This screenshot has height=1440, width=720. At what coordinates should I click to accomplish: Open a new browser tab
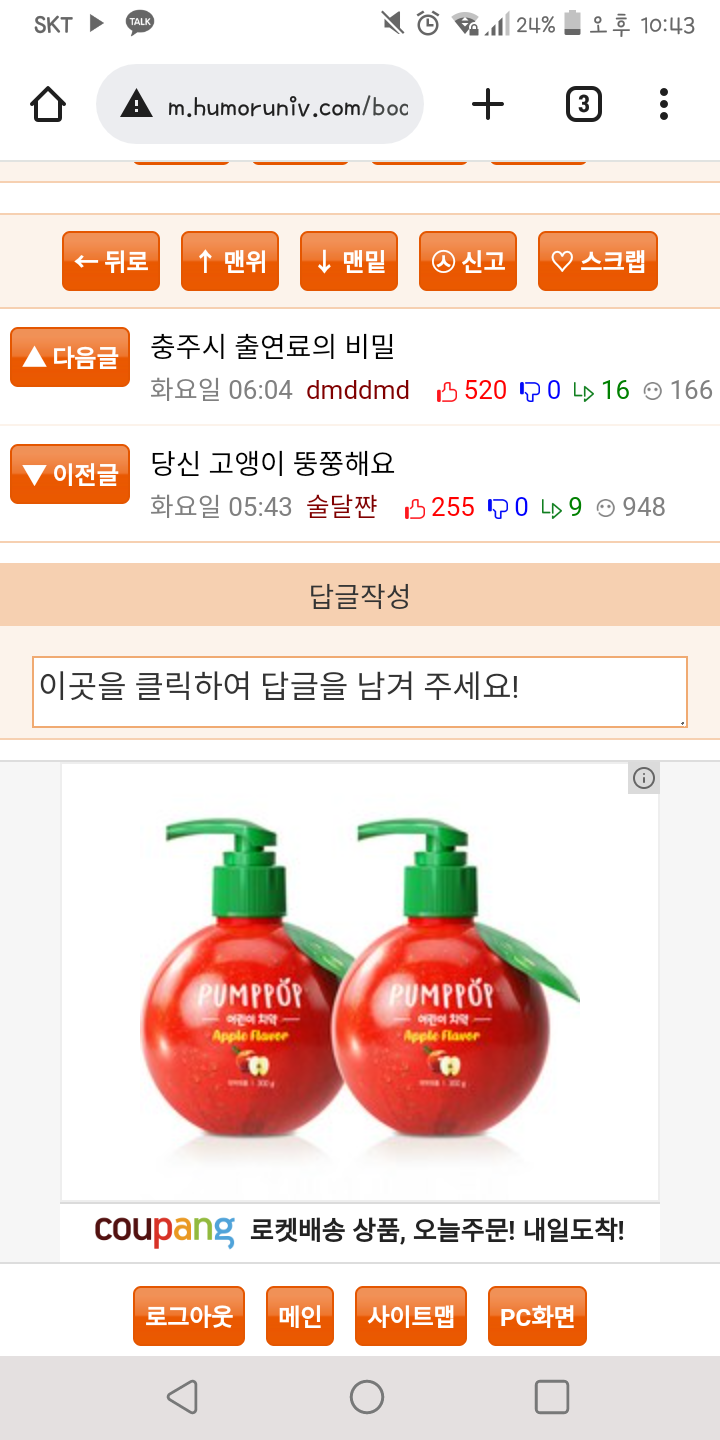point(487,104)
